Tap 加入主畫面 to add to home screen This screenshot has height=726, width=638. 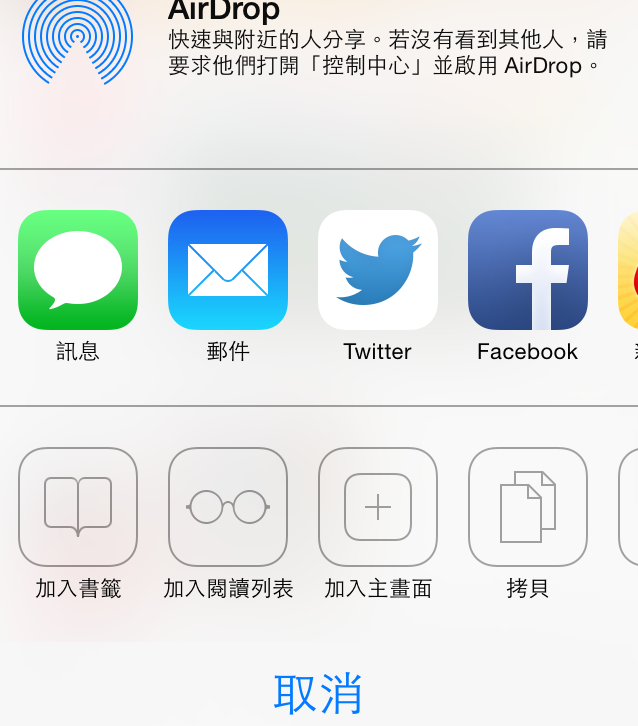pos(378,507)
